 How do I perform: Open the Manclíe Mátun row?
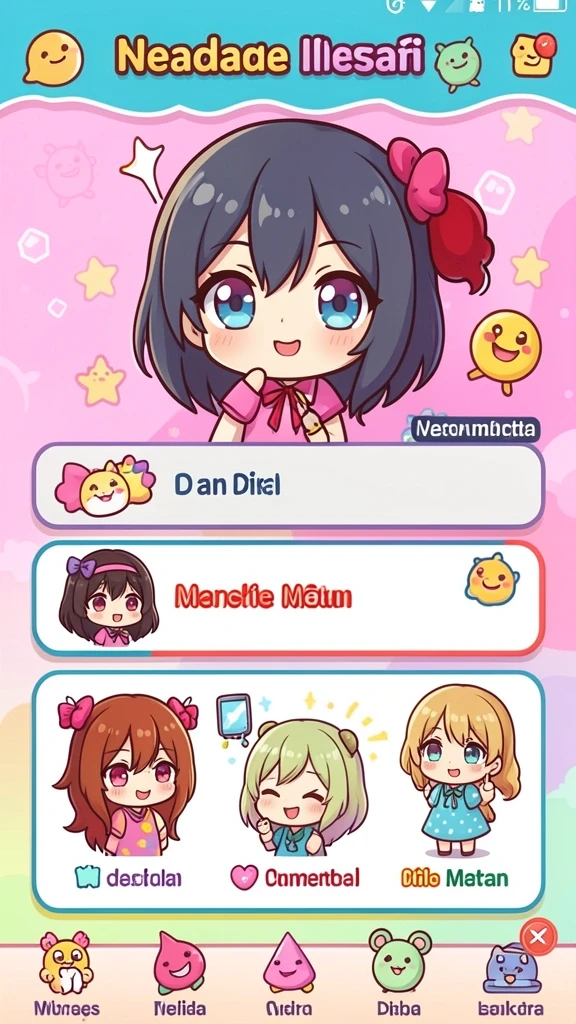tap(288, 598)
